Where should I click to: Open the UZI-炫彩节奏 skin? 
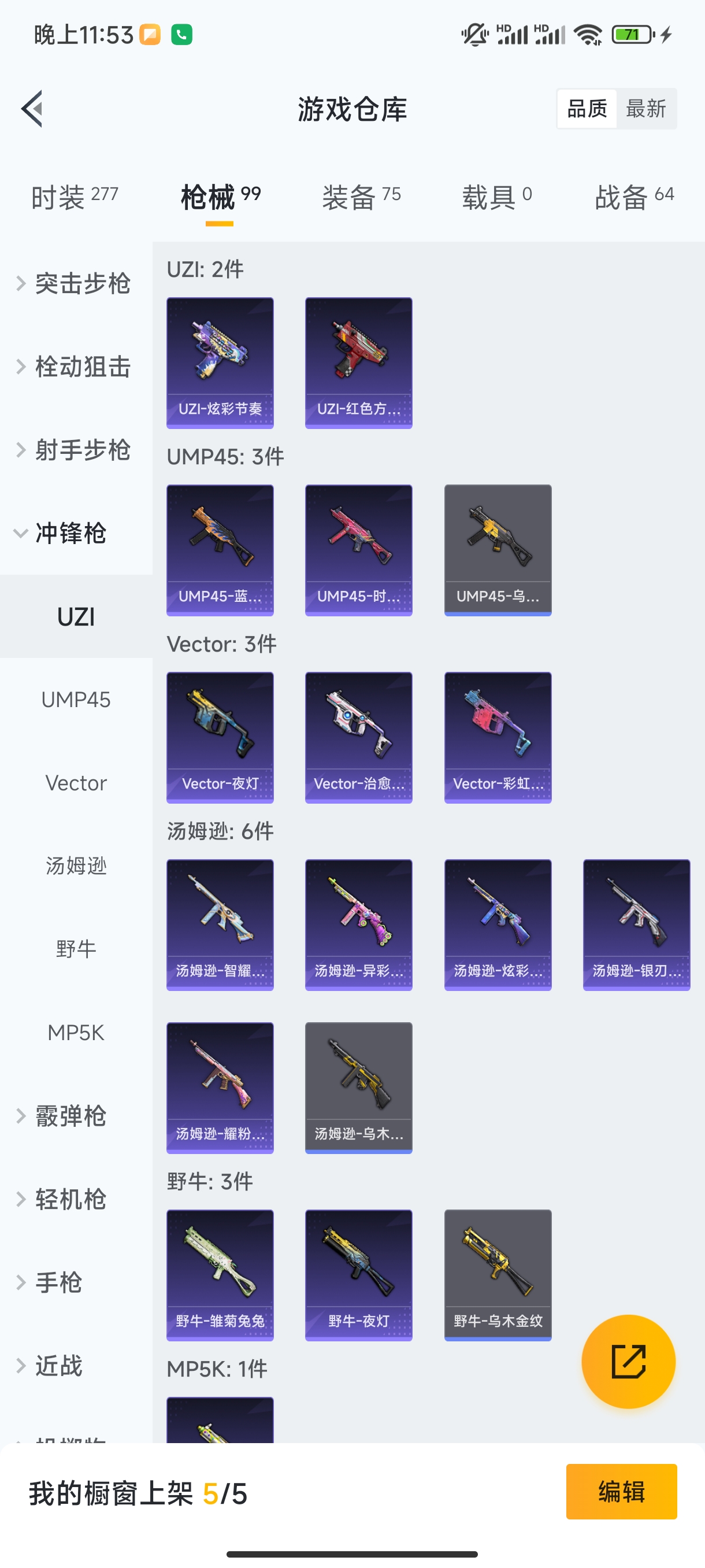[x=220, y=363]
